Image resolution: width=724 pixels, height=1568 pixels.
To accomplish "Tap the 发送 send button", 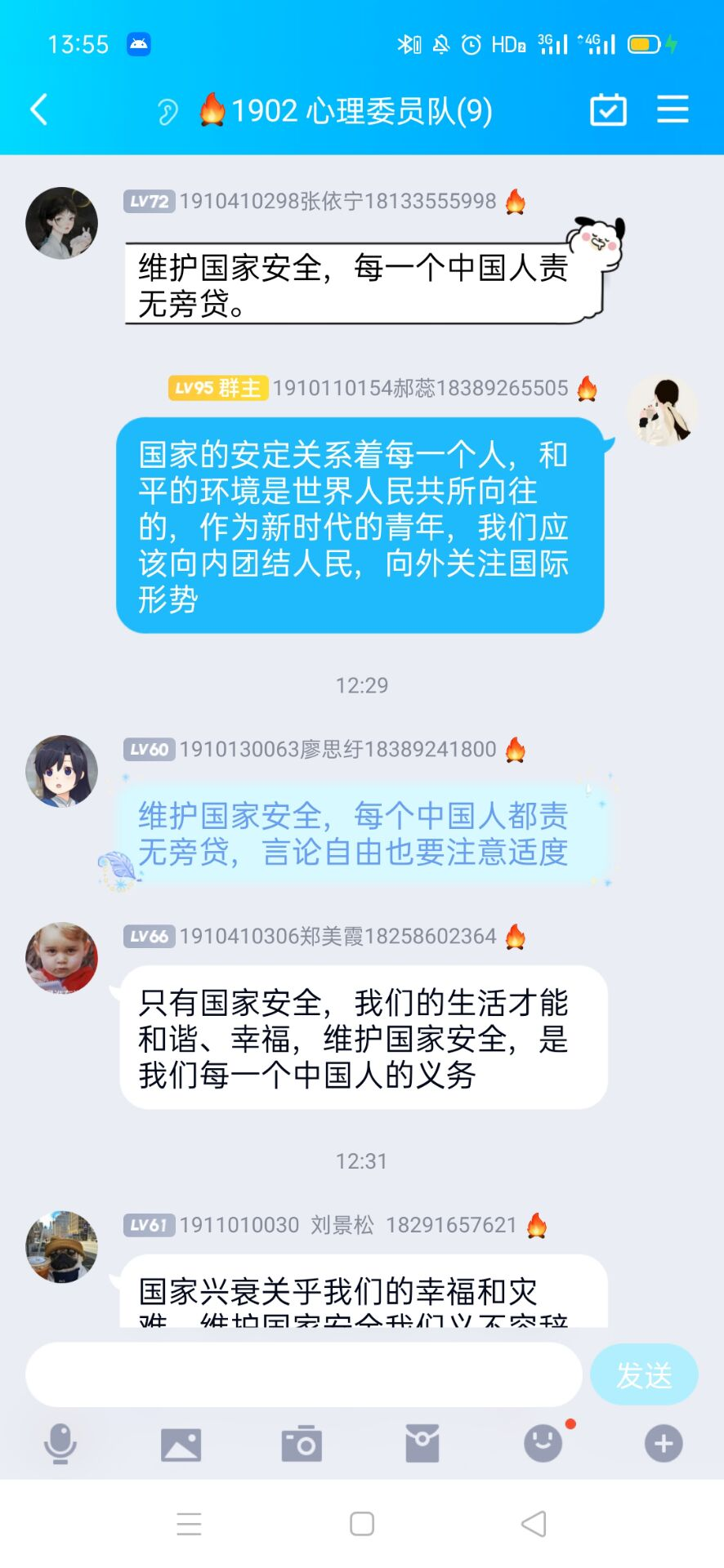I will pyautogui.click(x=644, y=1374).
